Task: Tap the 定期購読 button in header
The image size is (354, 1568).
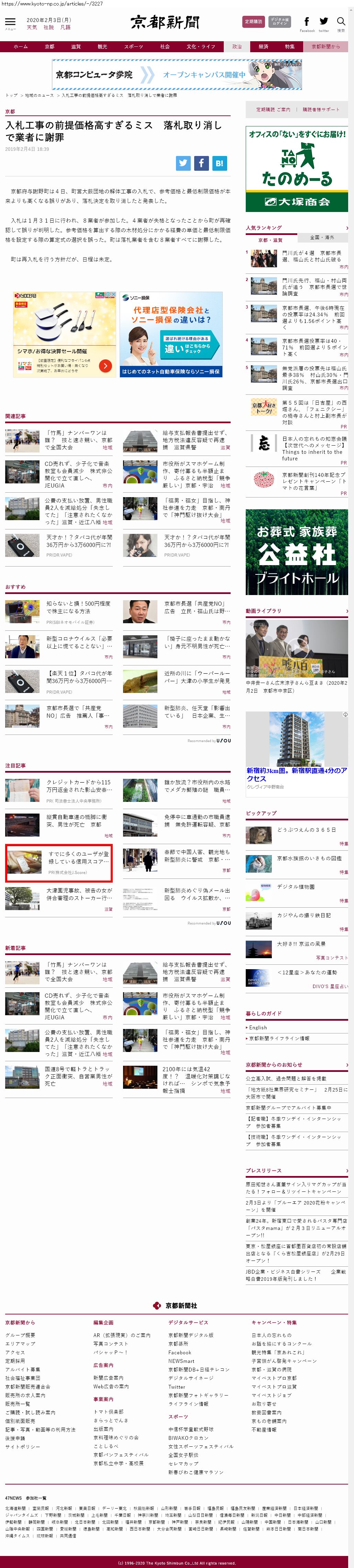Action: click(x=253, y=21)
